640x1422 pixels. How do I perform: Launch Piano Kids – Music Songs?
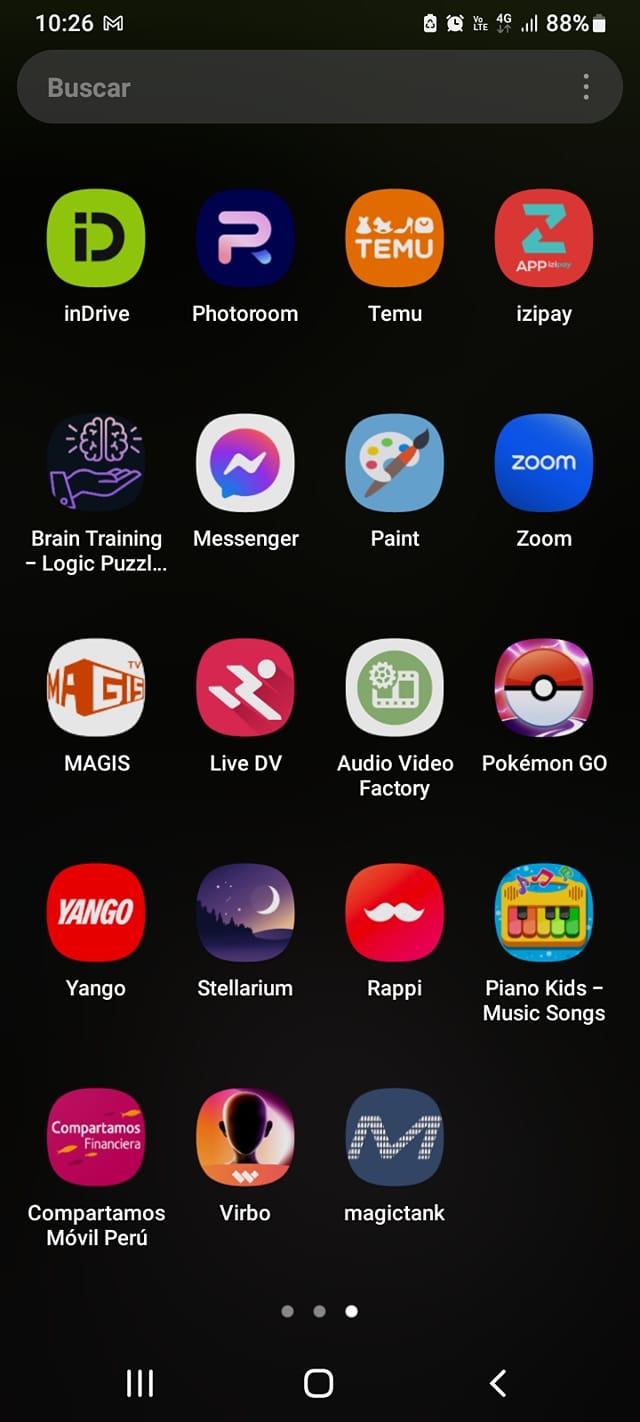tap(544, 913)
